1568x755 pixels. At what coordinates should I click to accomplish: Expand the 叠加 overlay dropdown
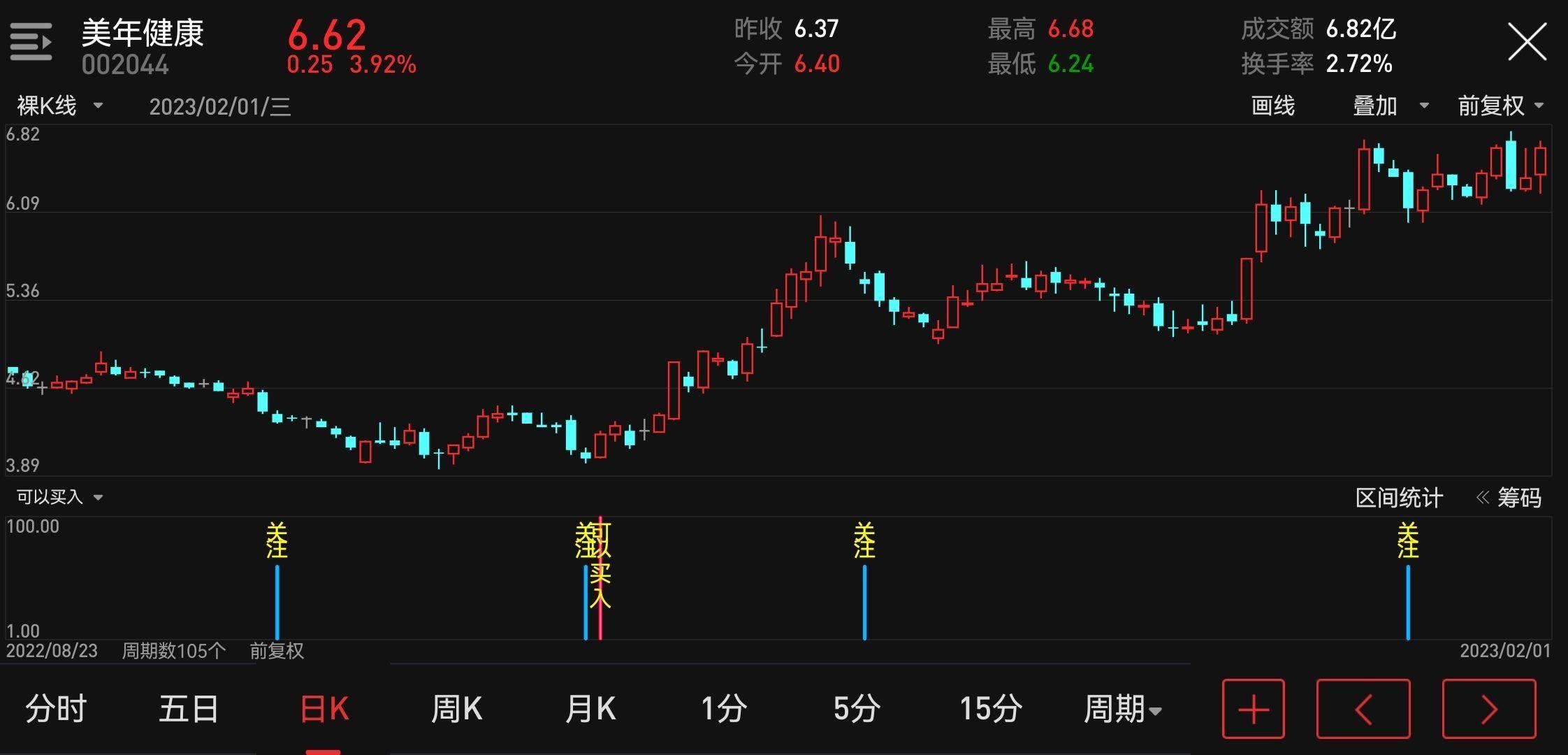point(1389,106)
